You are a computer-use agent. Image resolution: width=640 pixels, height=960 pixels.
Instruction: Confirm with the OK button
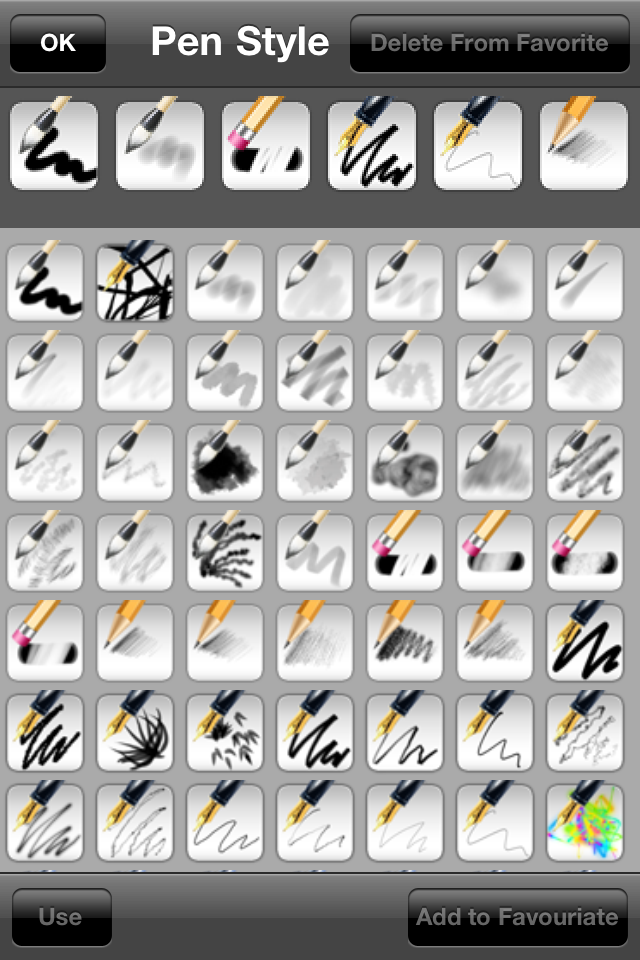pyautogui.click(x=58, y=43)
